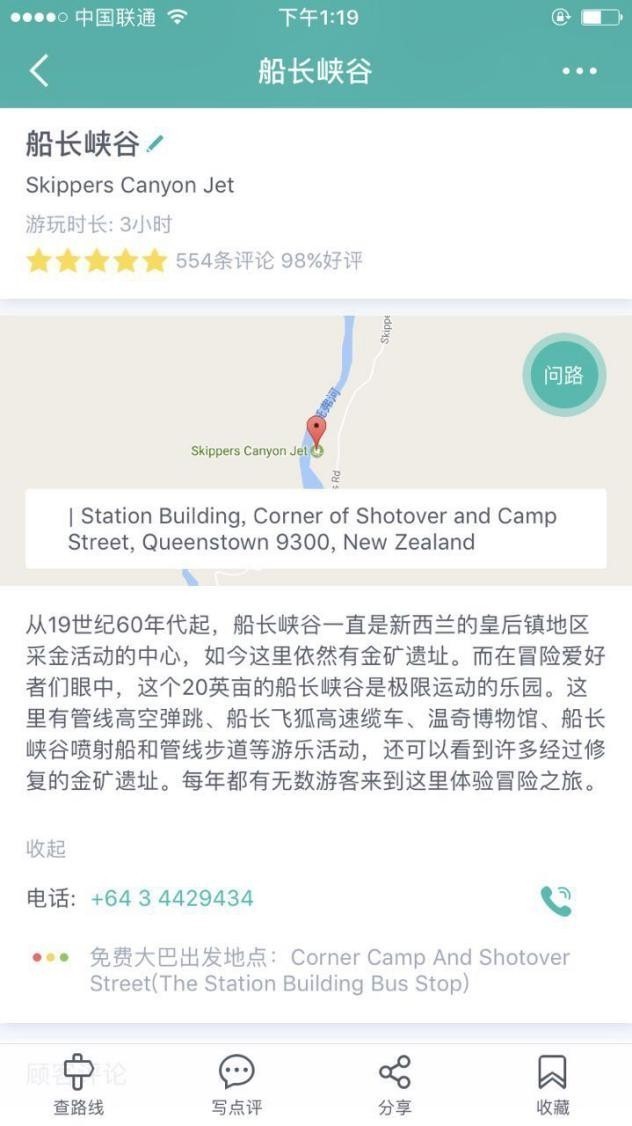The width and height of the screenshot is (632, 1126).
Task: Write a review with 写点评
Action: click(236, 1085)
